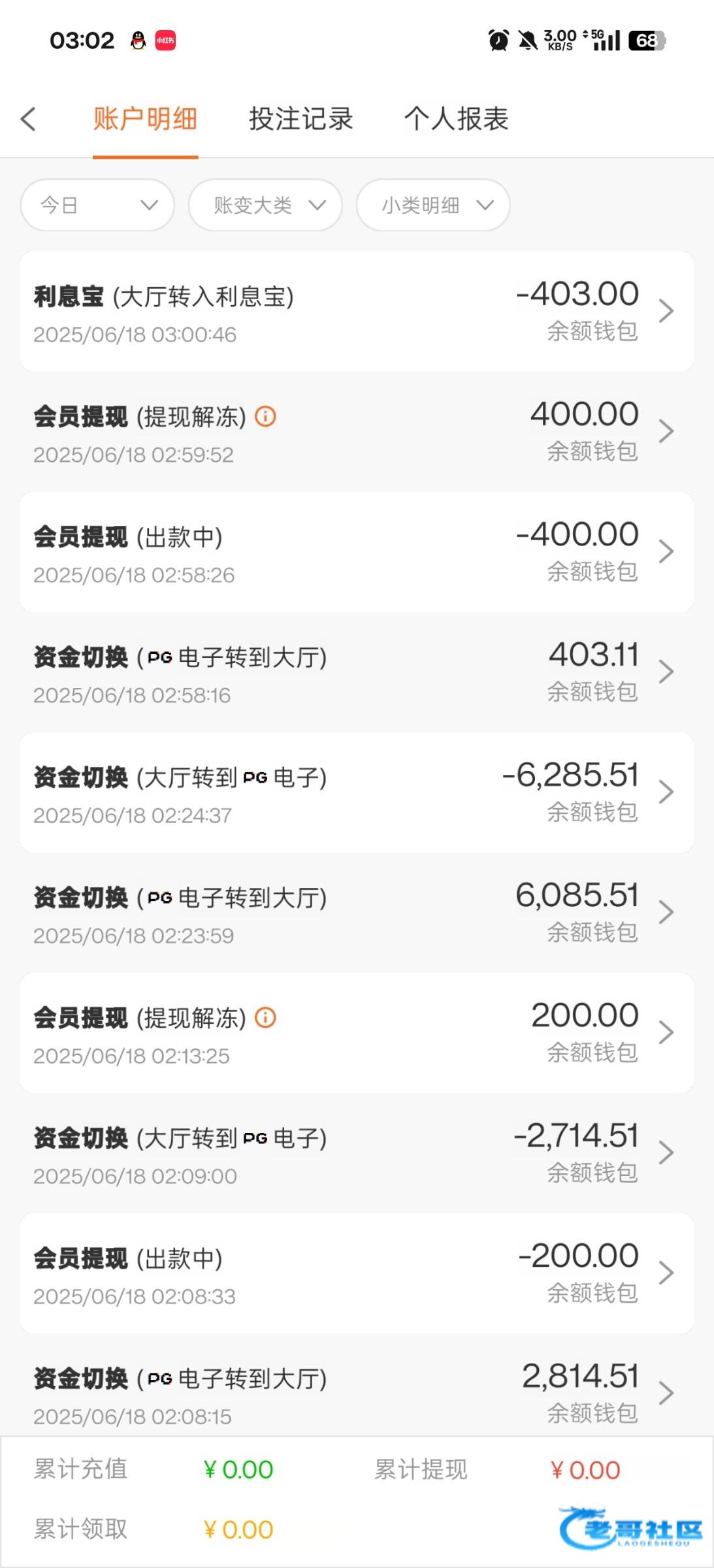Open the 2,814.51 资金切换 entry
Image resolution: width=714 pixels, height=1568 pixels.
(x=357, y=1385)
